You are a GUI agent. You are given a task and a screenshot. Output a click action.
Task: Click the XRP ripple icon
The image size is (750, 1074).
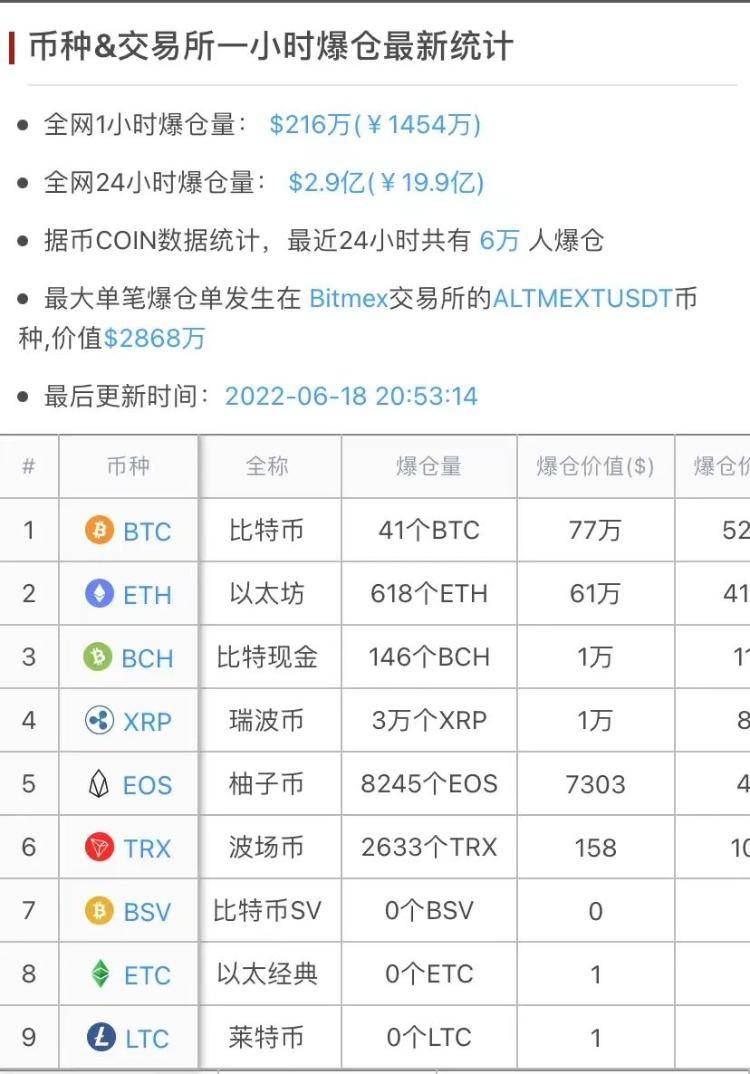[99, 720]
